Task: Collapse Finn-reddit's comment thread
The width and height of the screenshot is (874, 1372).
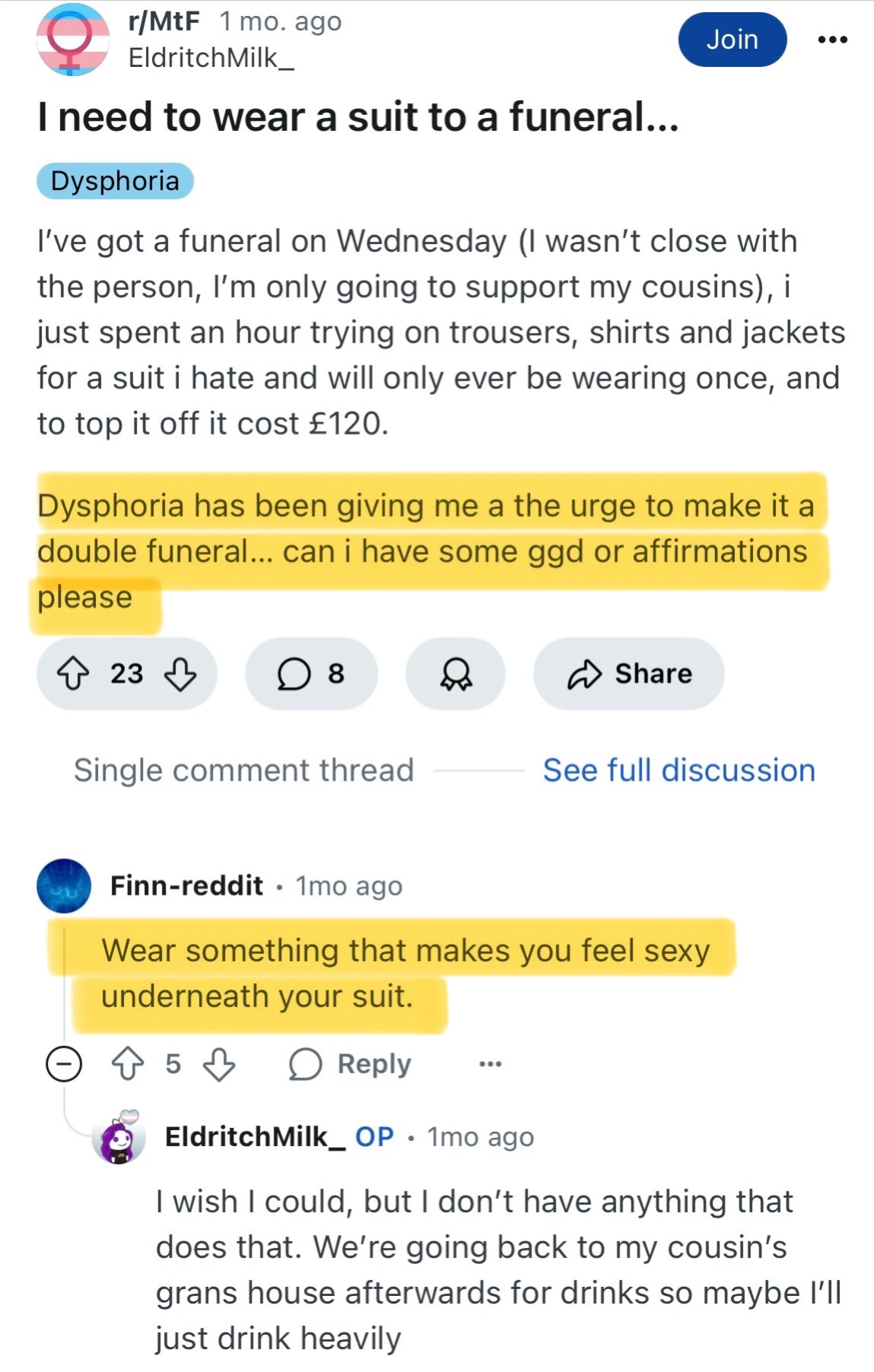Action: click(x=64, y=1063)
